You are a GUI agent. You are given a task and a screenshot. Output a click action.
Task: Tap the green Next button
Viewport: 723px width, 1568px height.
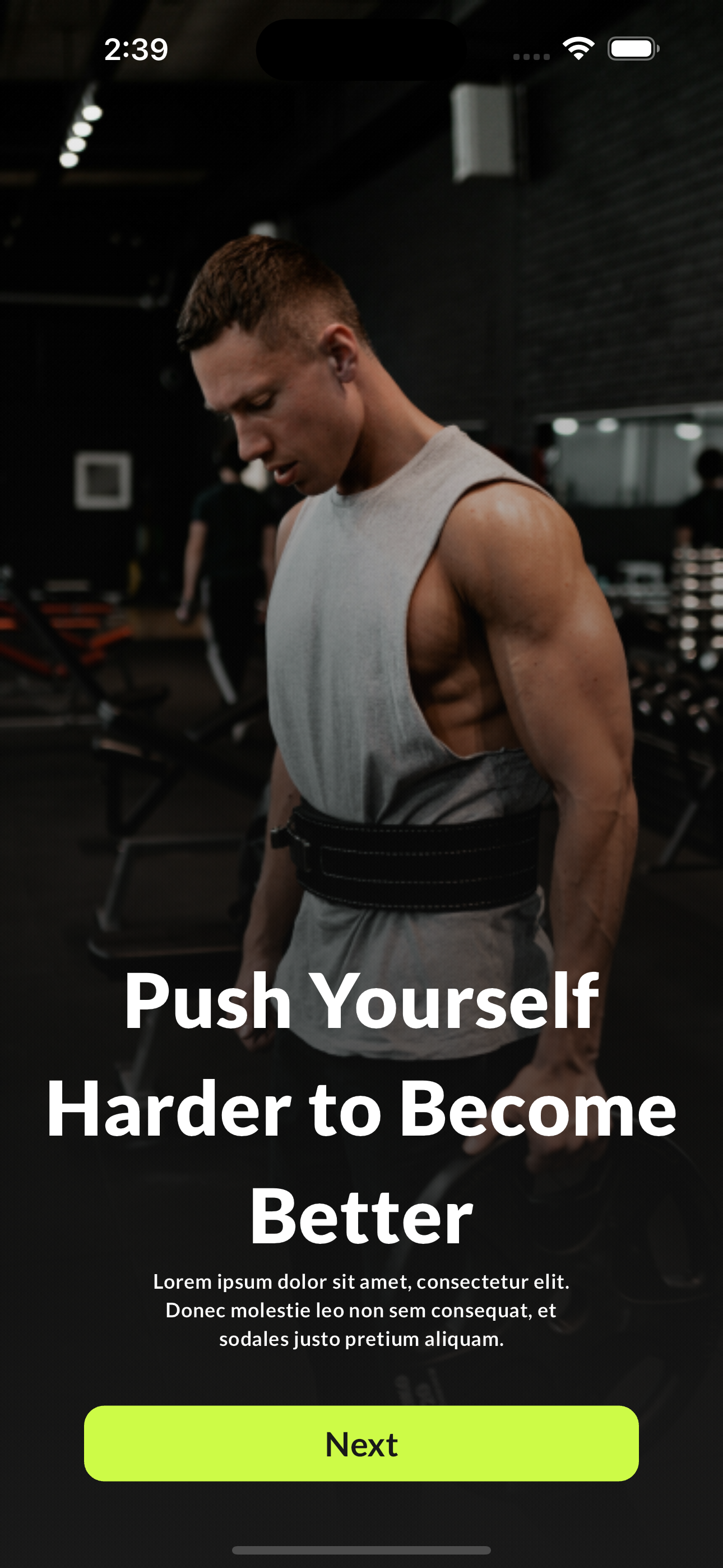pyautogui.click(x=361, y=1443)
